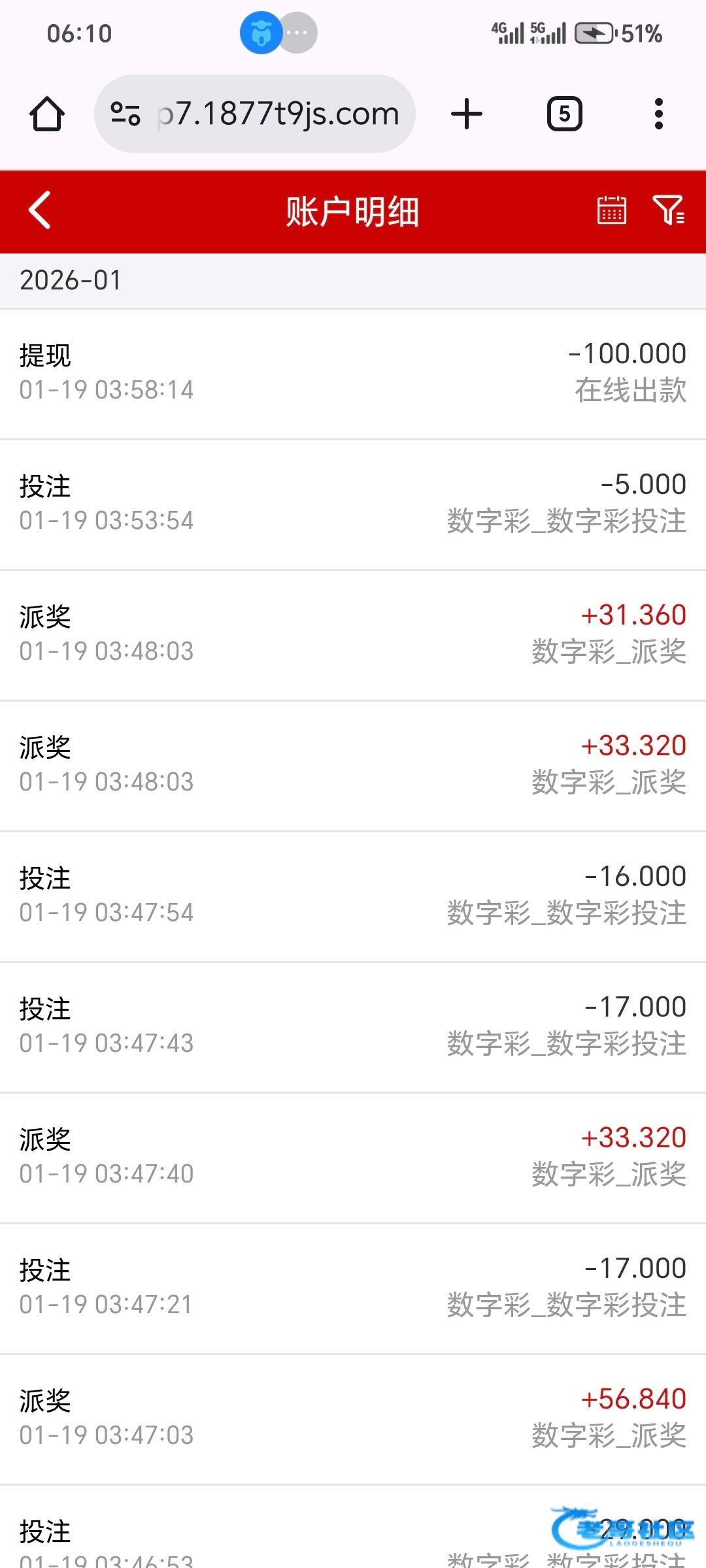Viewport: 706px width, 1568px height.
Task: Open the calendar date picker
Action: 611,210
